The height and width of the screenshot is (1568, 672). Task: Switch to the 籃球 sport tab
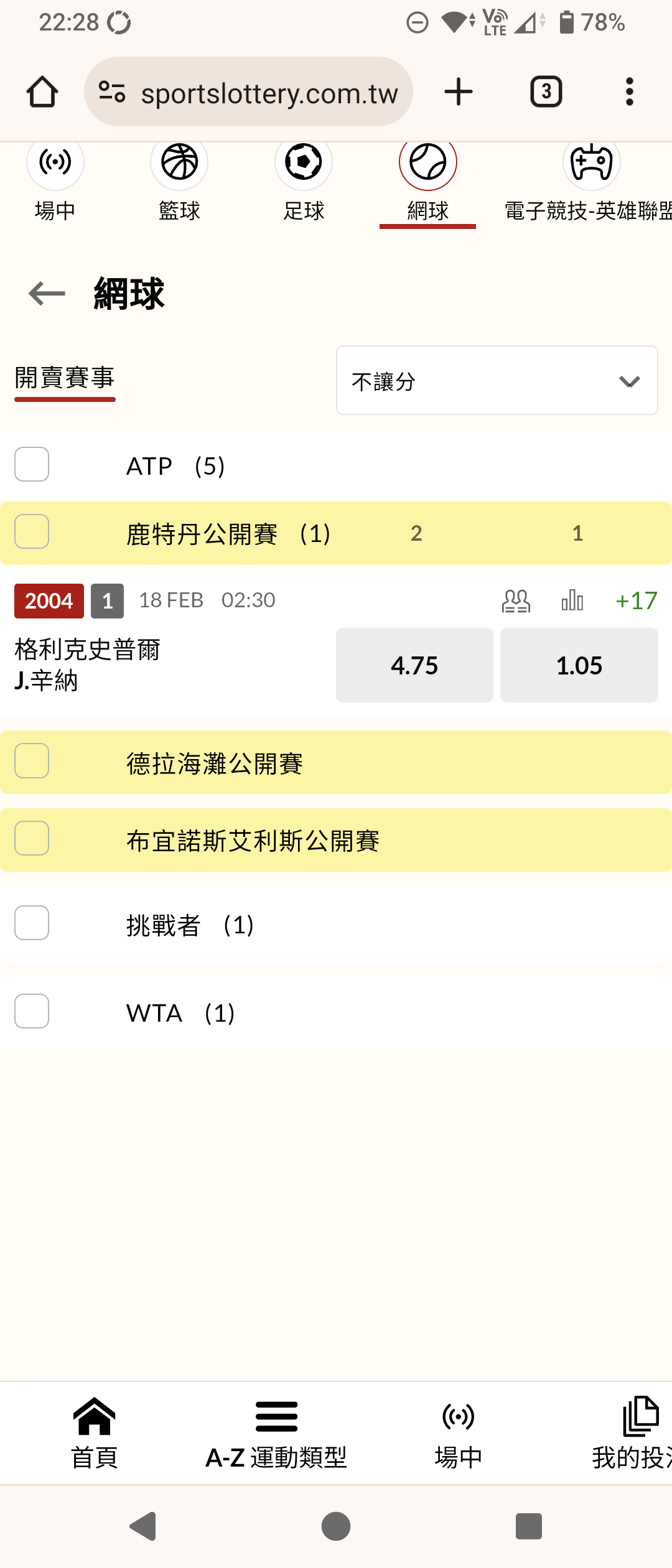coord(179,181)
